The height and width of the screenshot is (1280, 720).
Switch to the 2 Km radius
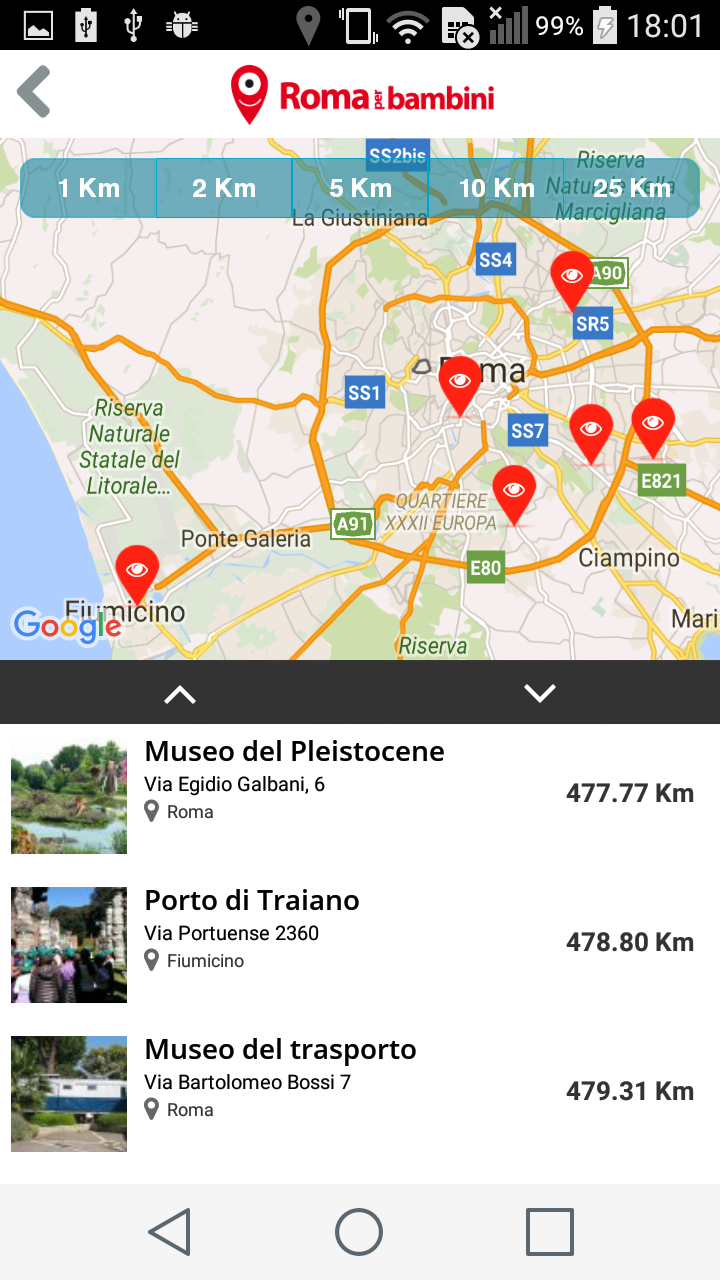pos(224,188)
